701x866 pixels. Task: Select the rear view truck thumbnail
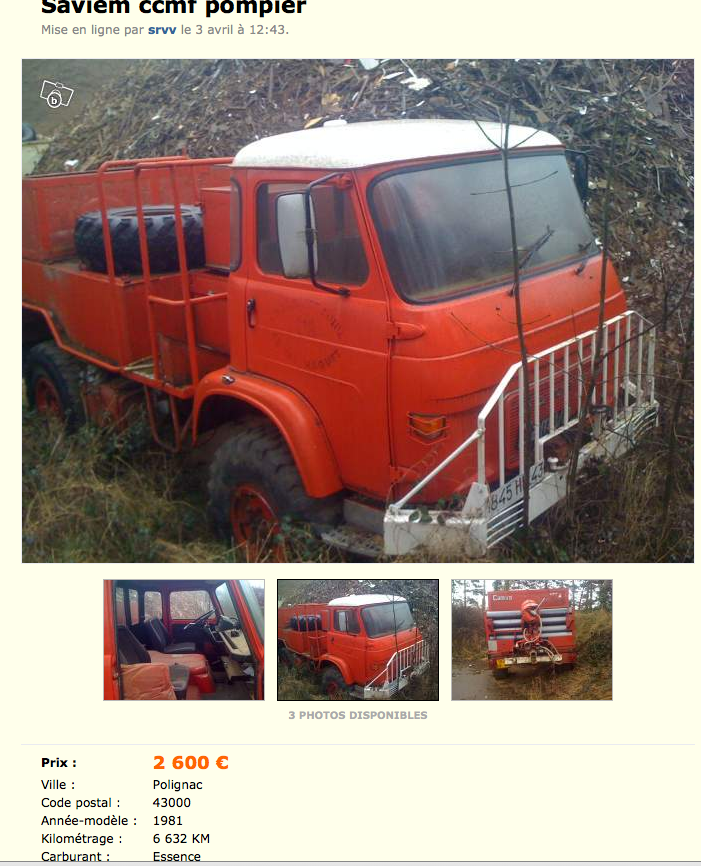[532, 640]
